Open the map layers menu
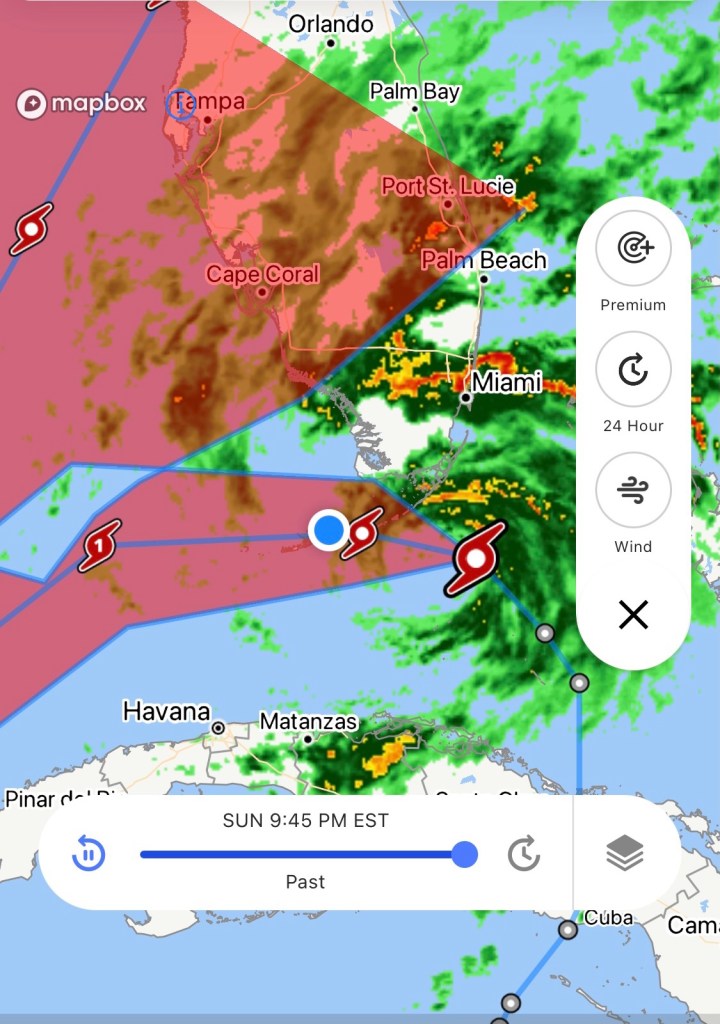Screen dimensions: 720x1024 625,854
